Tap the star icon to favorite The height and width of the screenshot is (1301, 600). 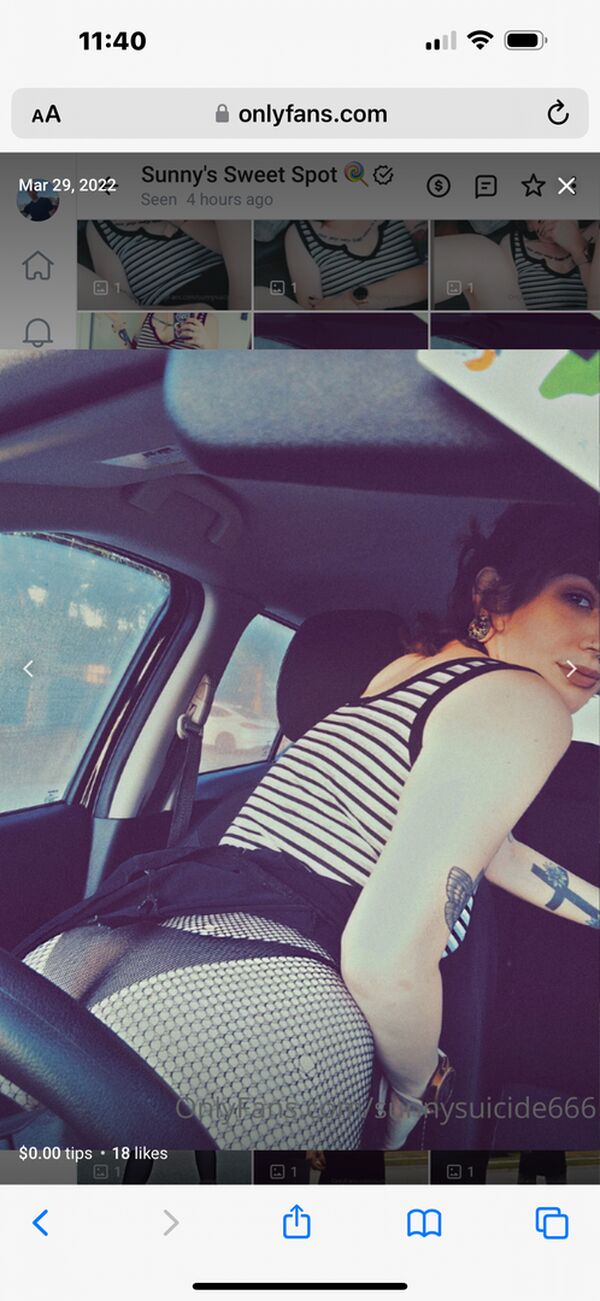(x=533, y=186)
